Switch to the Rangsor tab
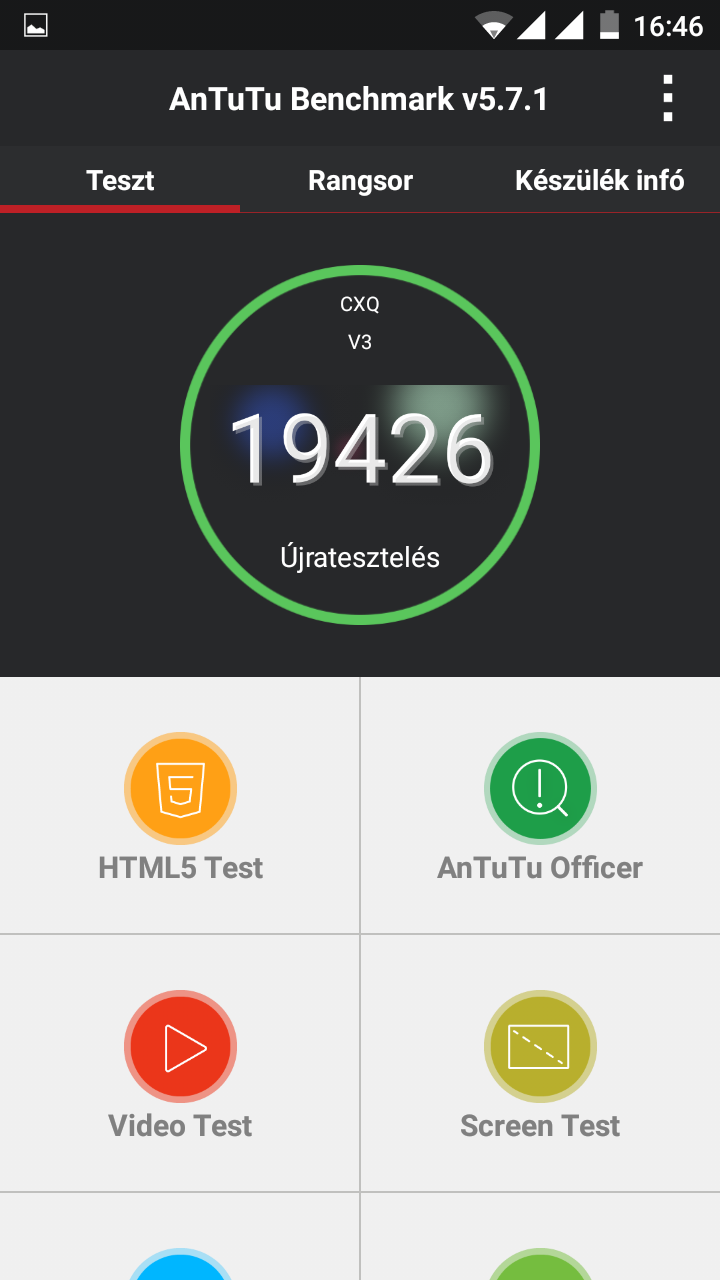The width and height of the screenshot is (720, 1280). [360, 181]
